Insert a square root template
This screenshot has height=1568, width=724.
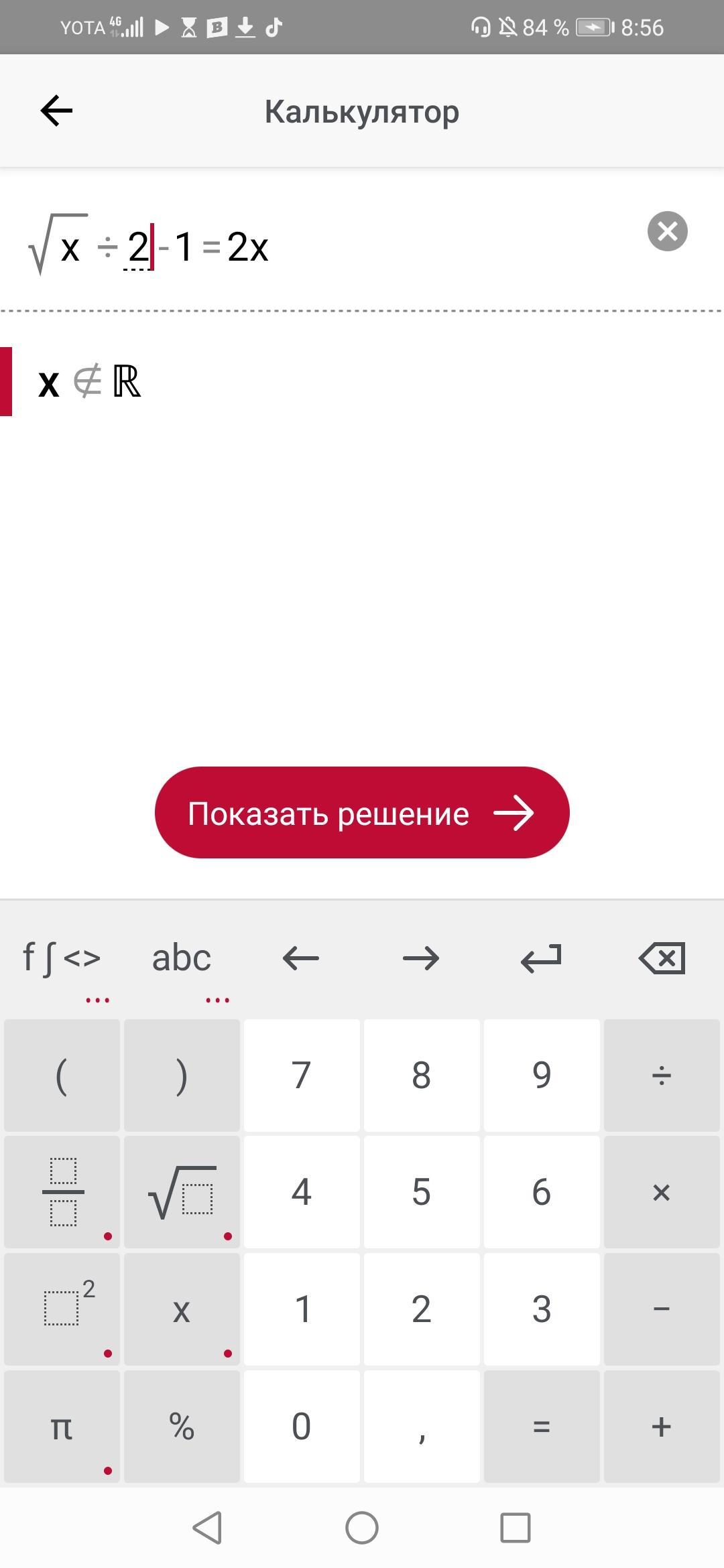click(x=182, y=1192)
